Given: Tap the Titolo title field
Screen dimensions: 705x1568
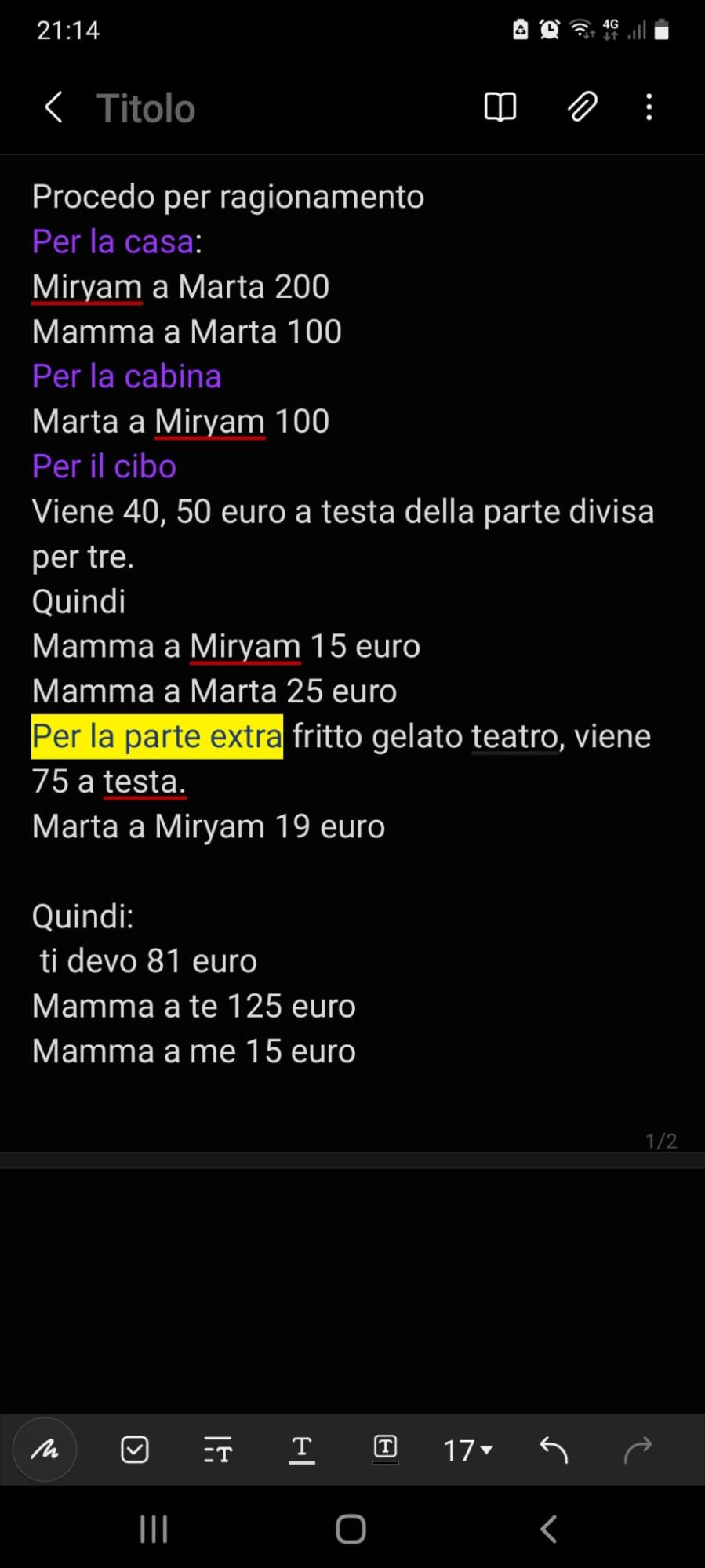Looking at the screenshot, I should click(146, 108).
